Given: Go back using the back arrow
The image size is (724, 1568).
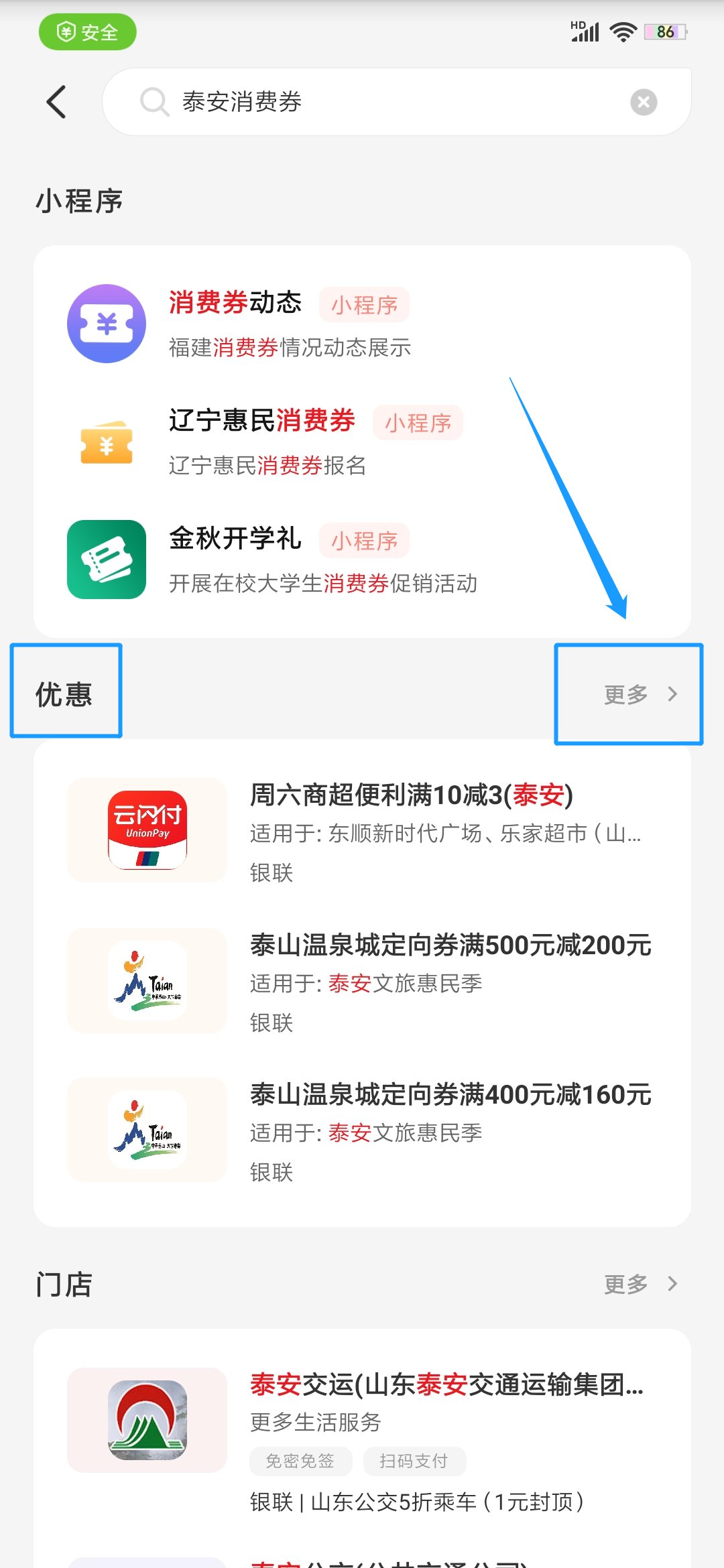Looking at the screenshot, I should pyautogui.click(x=56, y=102).
